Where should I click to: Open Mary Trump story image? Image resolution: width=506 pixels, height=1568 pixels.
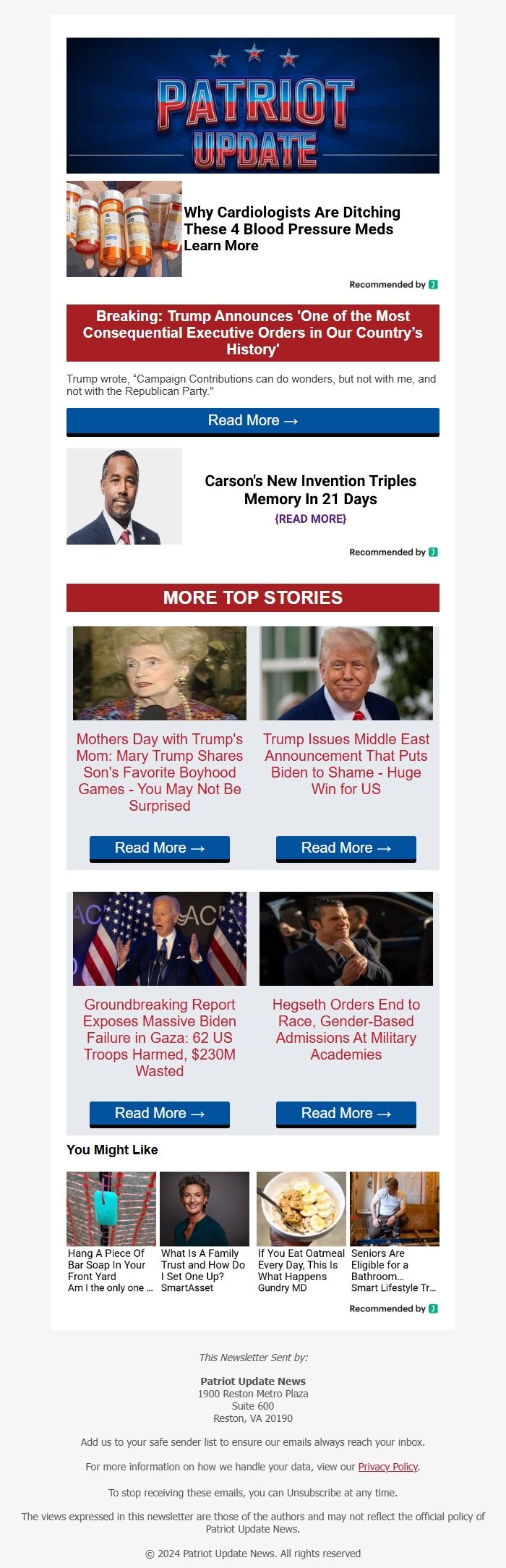(x=159, y=673)
